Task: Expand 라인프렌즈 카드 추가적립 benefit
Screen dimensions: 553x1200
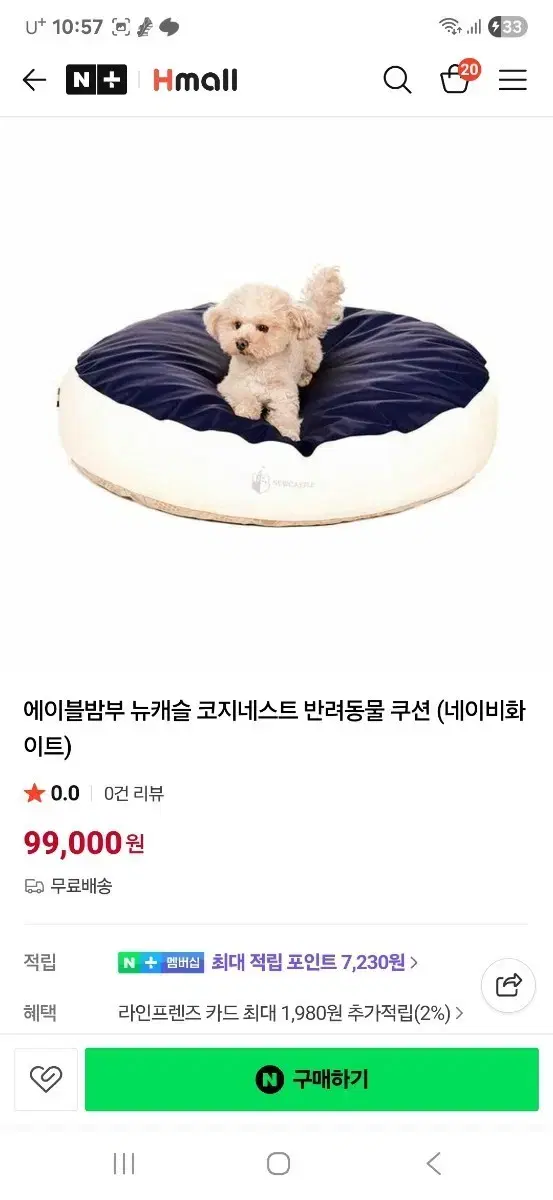Action: coord(291,1012)
